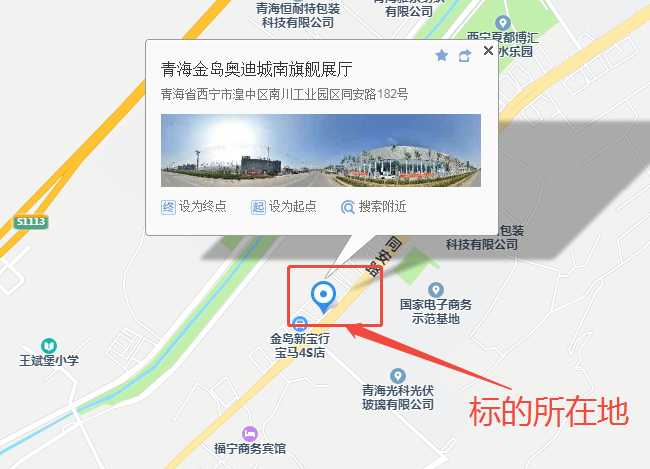This screenshot has height=469, width=650.
Task: Select 设为终点 as destination
Action: coord(194,207)
